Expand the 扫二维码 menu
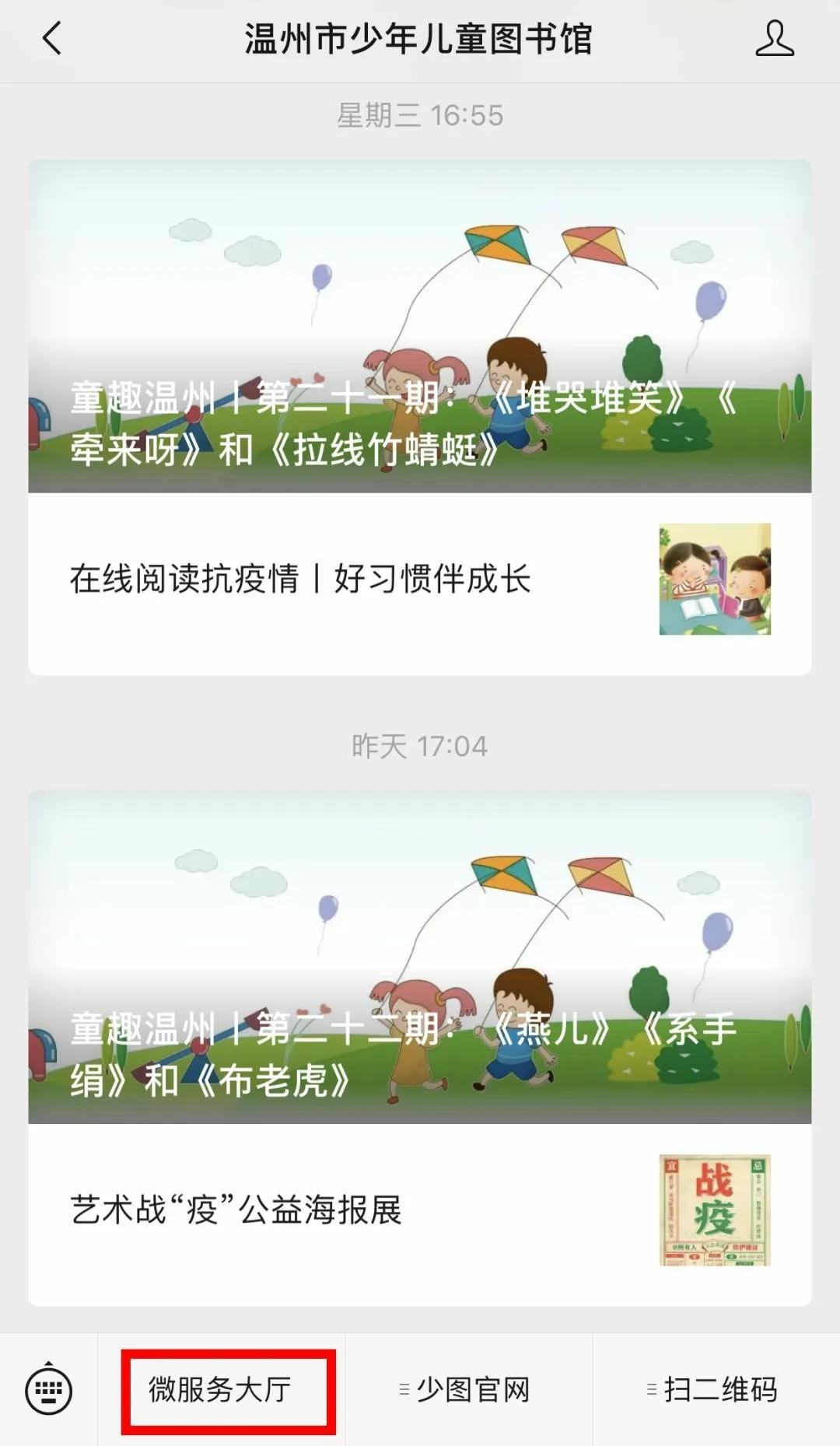Screen dimensions: 840x1446 click(716, 1390)
